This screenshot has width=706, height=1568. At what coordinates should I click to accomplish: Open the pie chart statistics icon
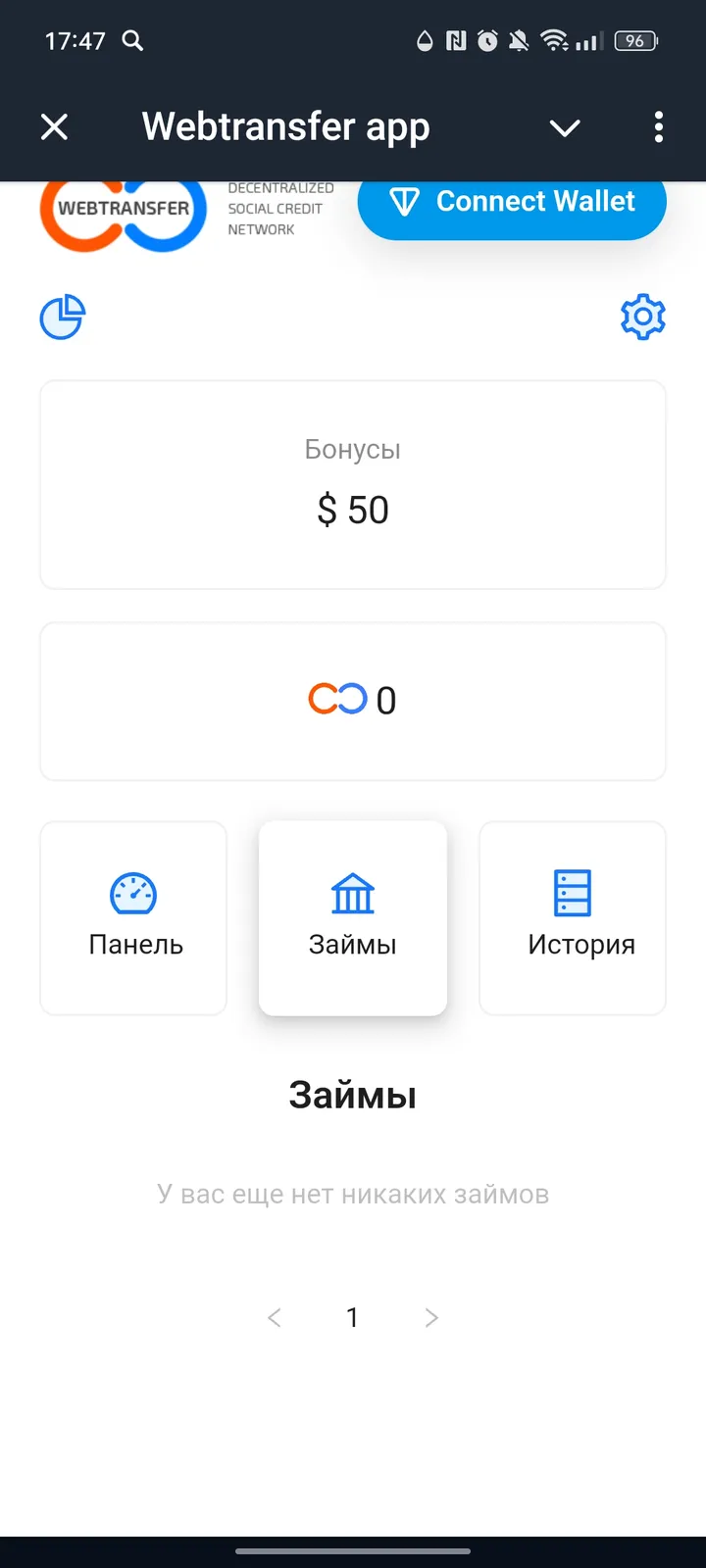(62, 318)
